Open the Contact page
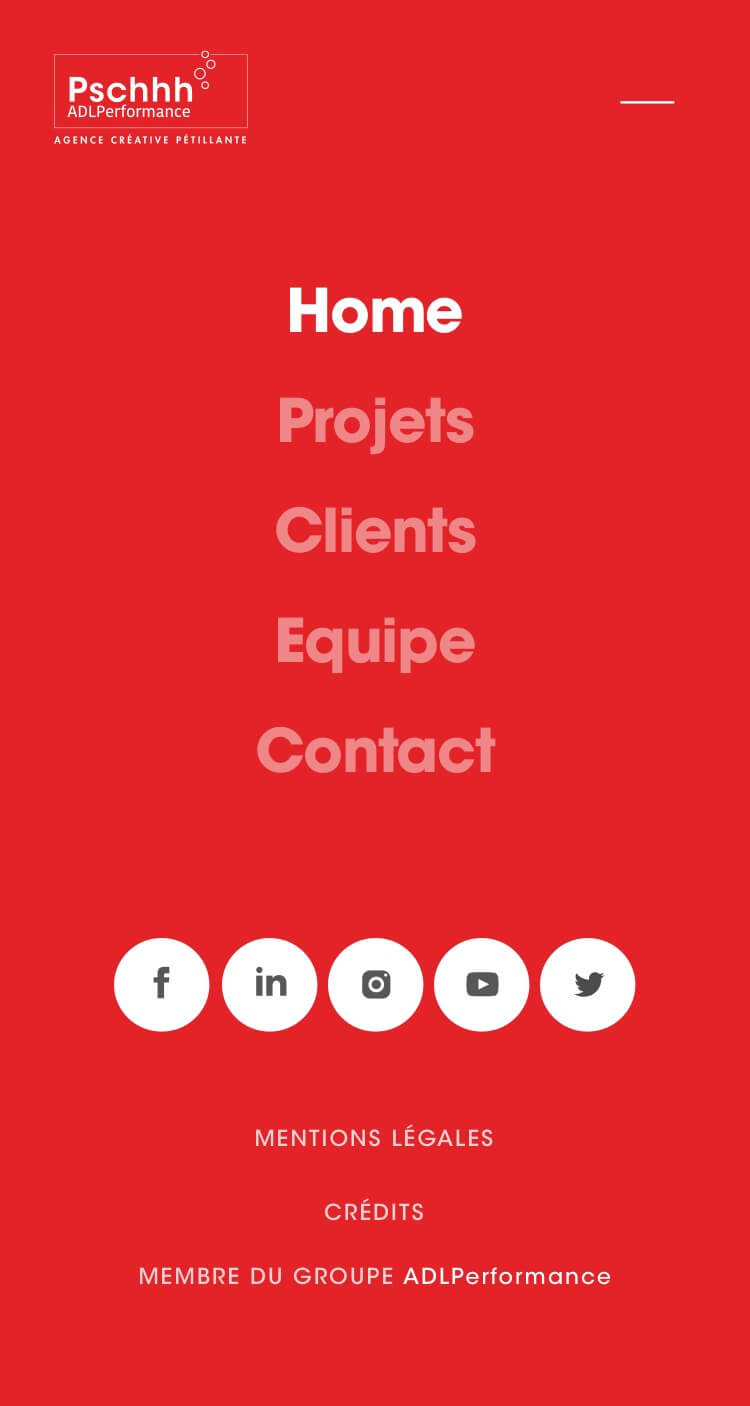This screenshot has height=1406, width=750. 375,751
